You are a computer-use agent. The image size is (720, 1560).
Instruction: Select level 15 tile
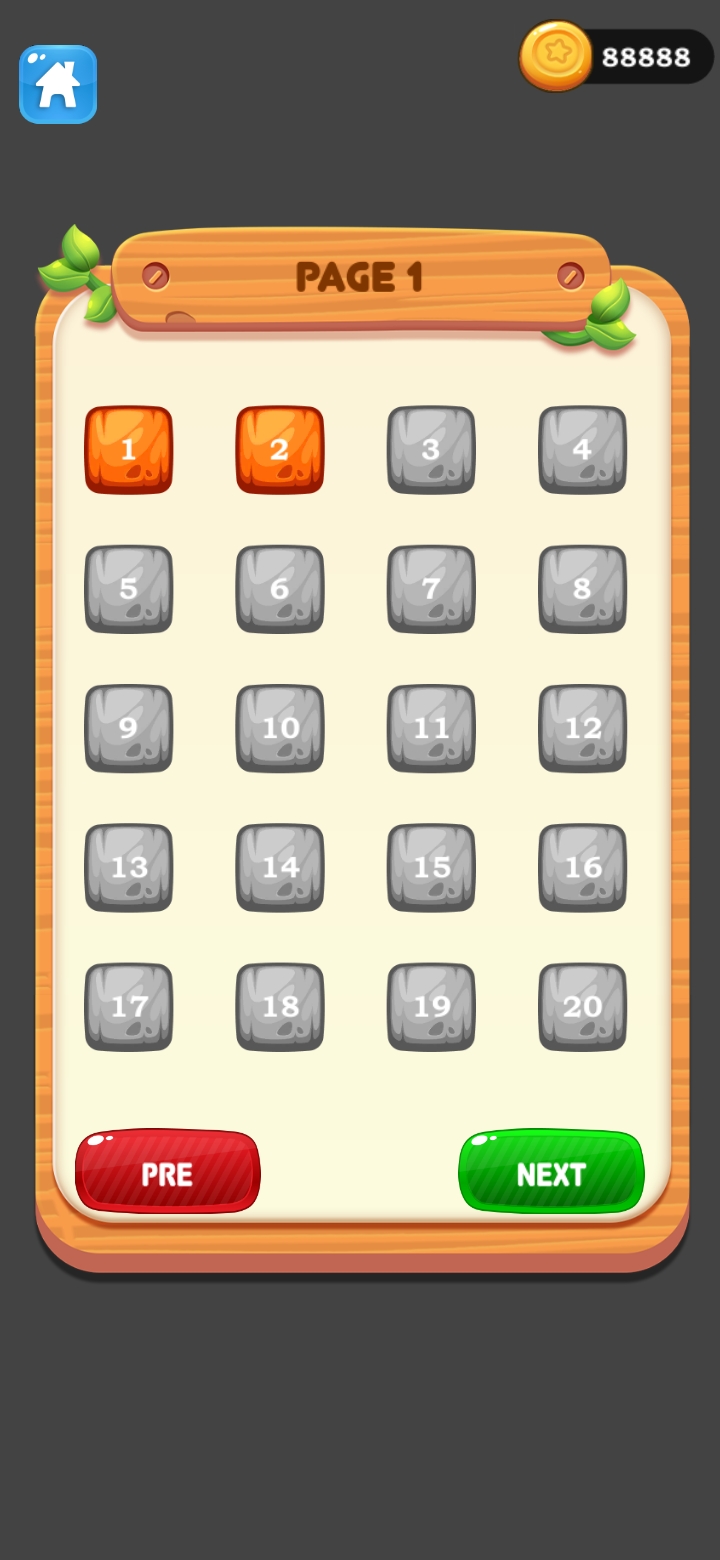point(431,867)
